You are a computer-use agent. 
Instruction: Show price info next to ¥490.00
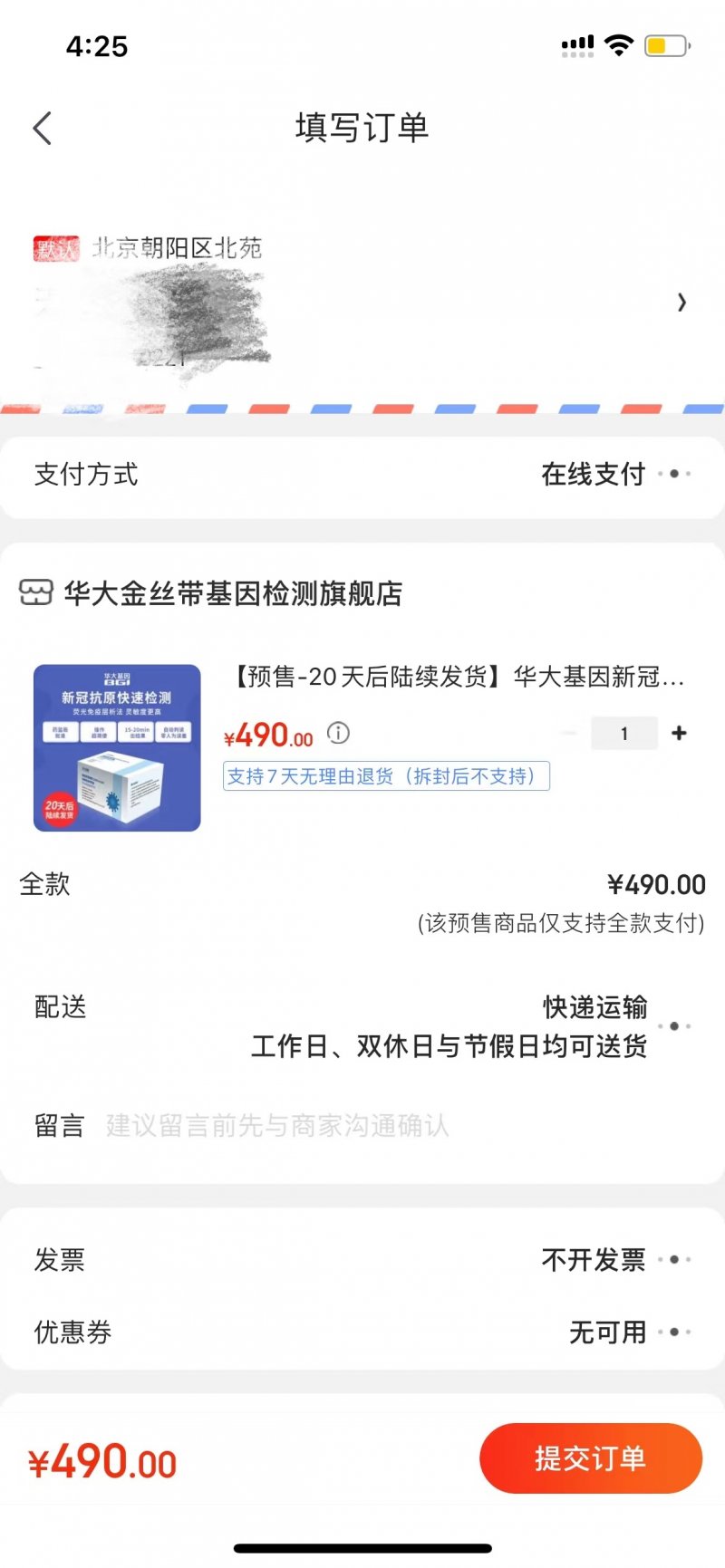point(338,733)
